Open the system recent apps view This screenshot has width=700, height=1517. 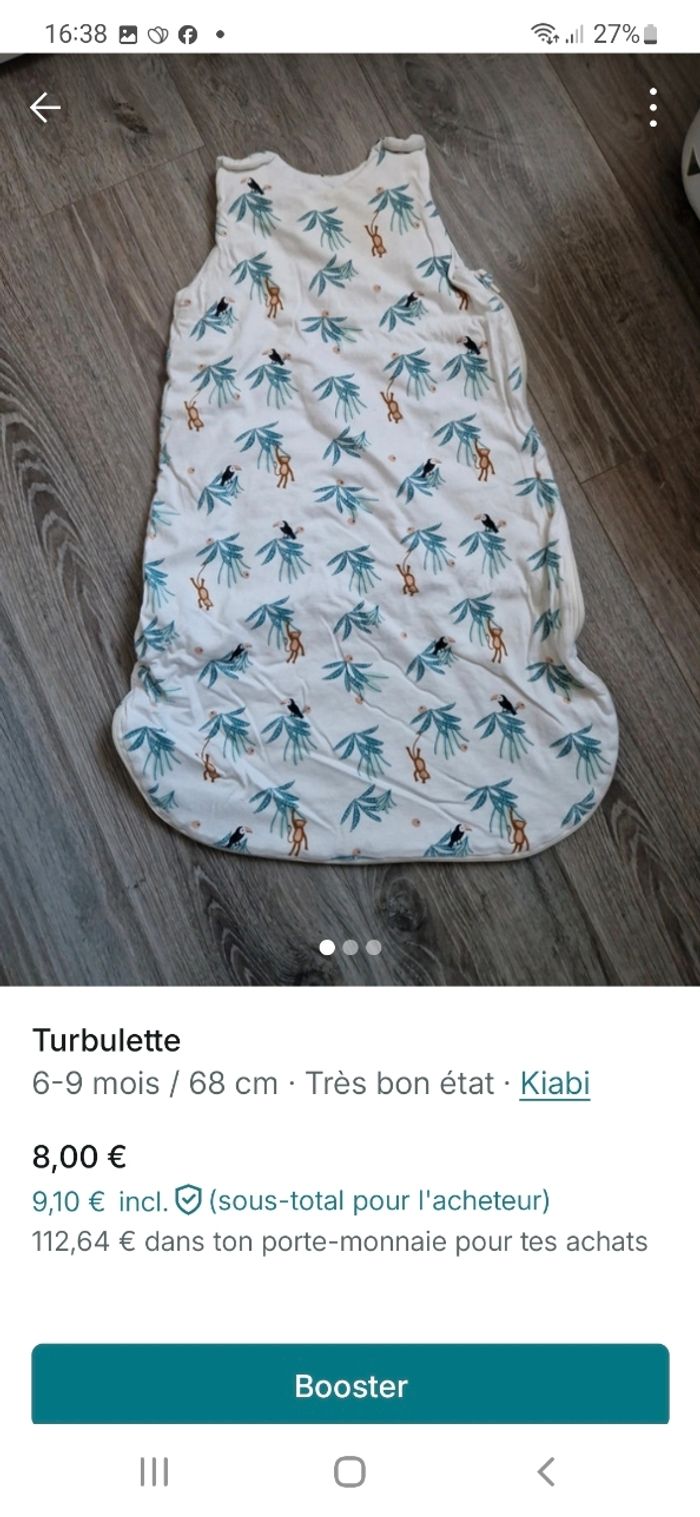[x=154, y=1471]
